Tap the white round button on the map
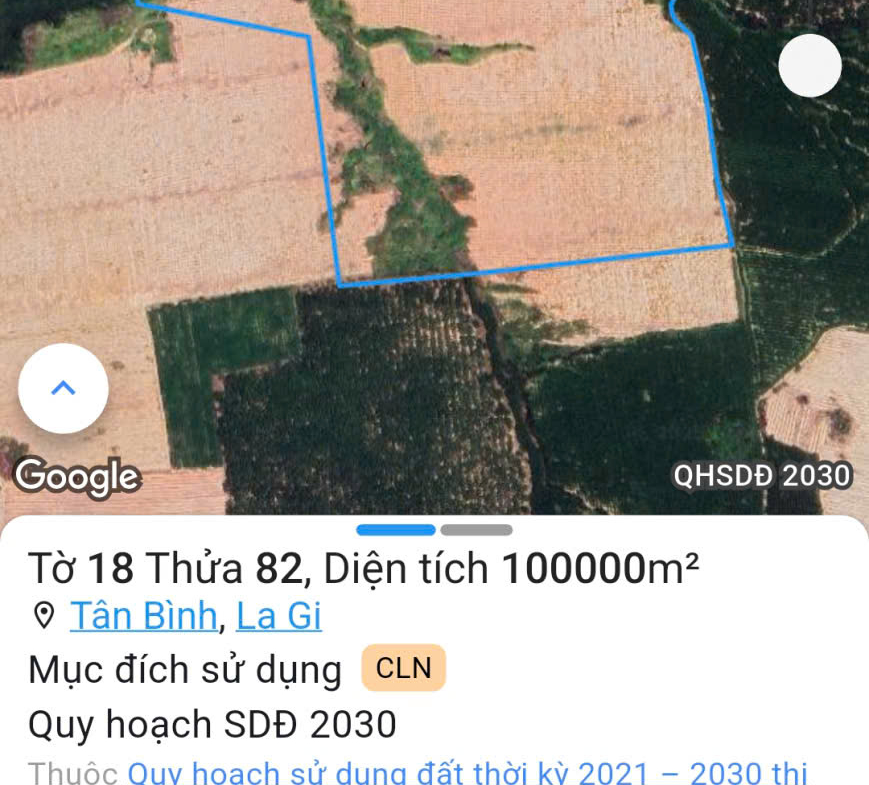 tap(810, 65)
